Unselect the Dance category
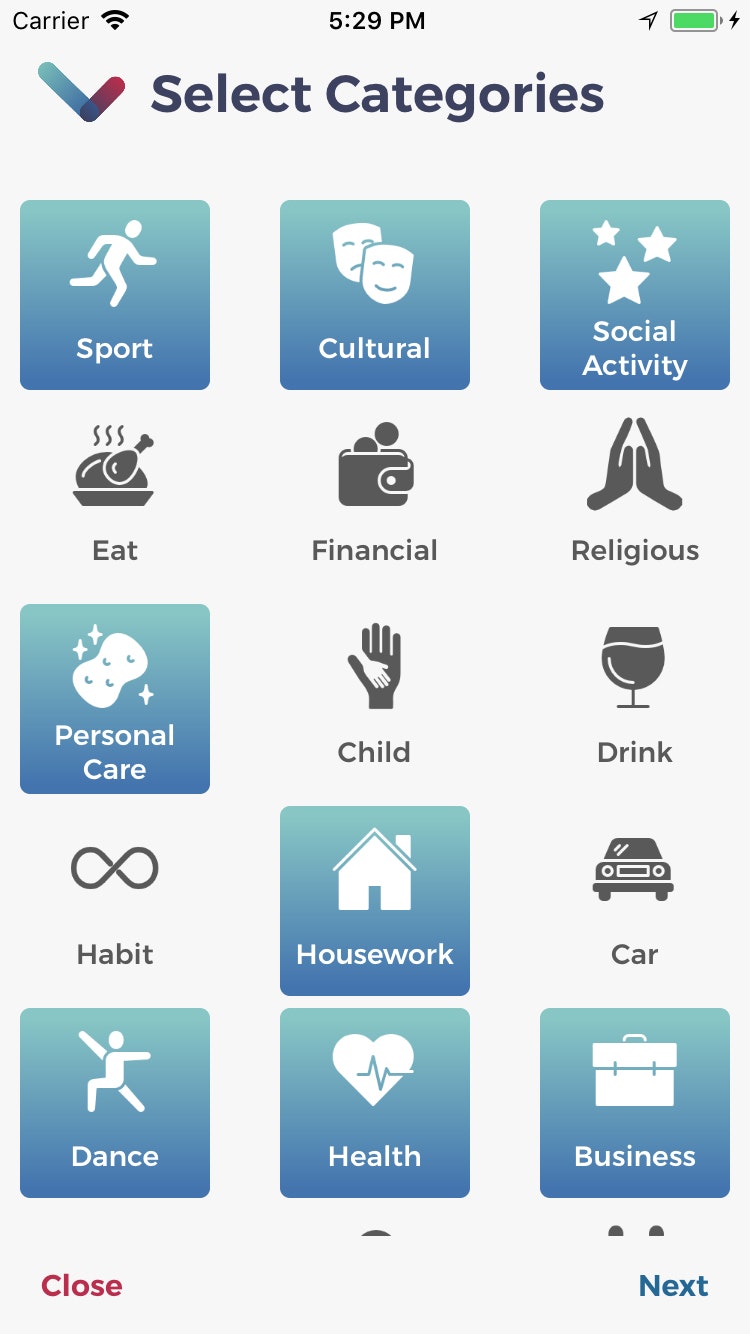The image size is (750, 1334). point(115,1103)
